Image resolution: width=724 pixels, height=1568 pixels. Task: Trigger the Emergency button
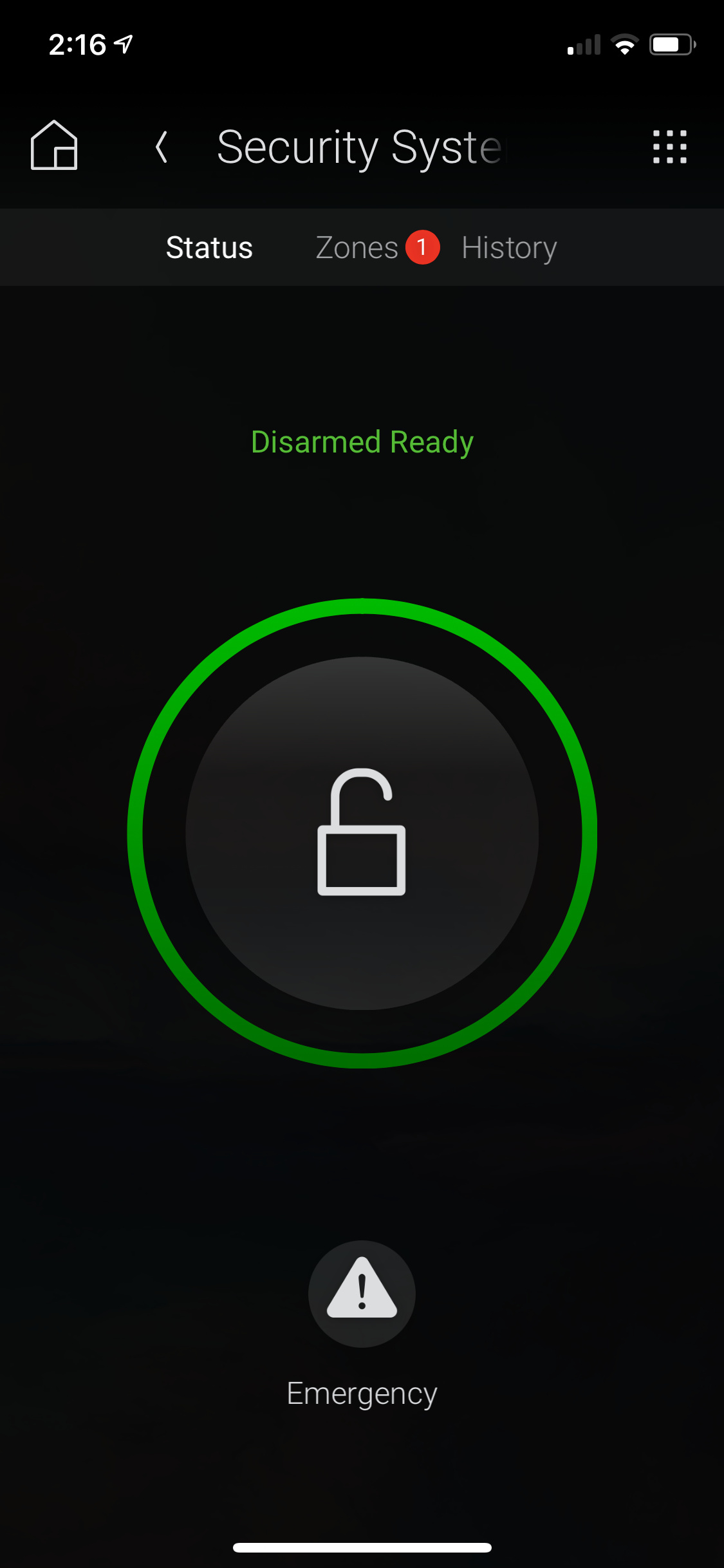coord(362,1294)
